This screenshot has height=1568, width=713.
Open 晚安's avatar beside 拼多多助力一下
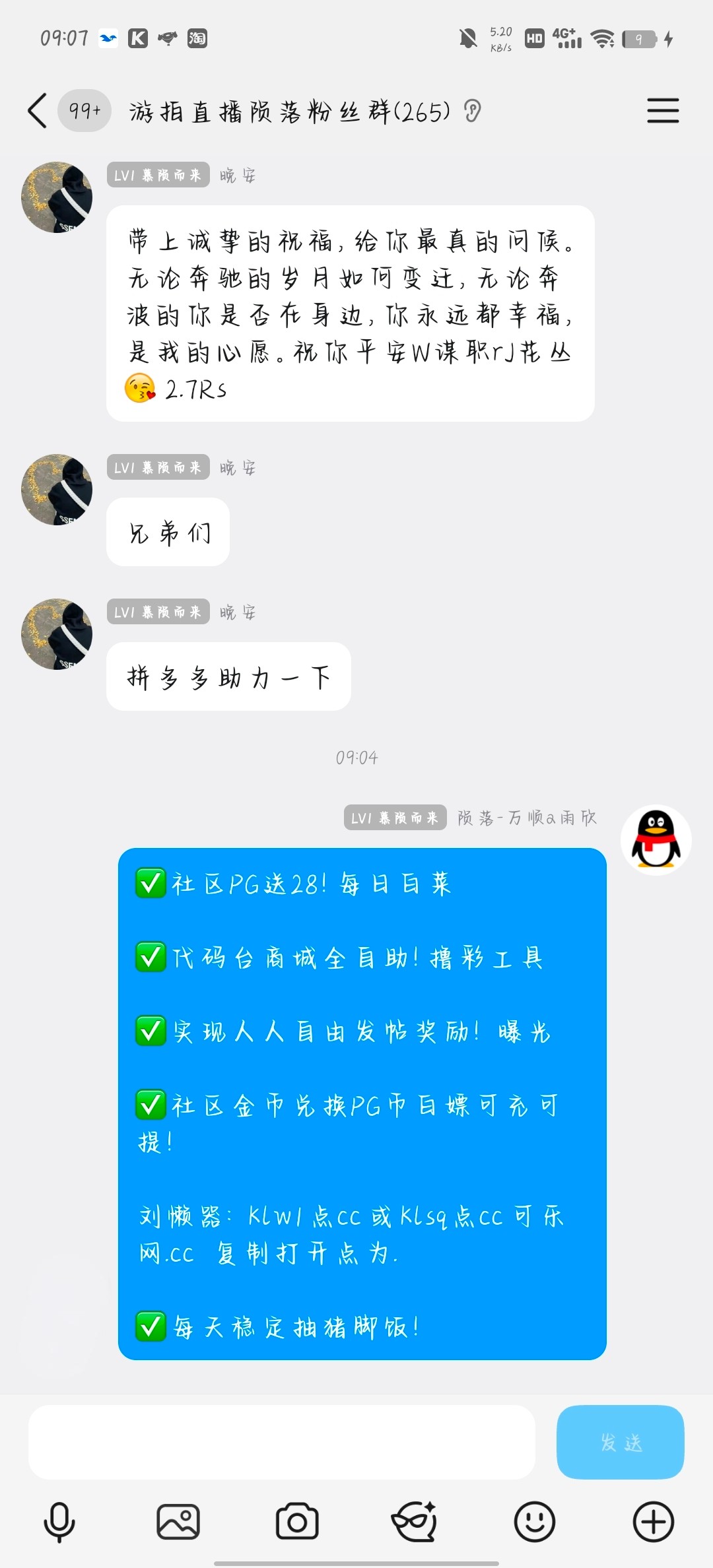click(57, 634)
